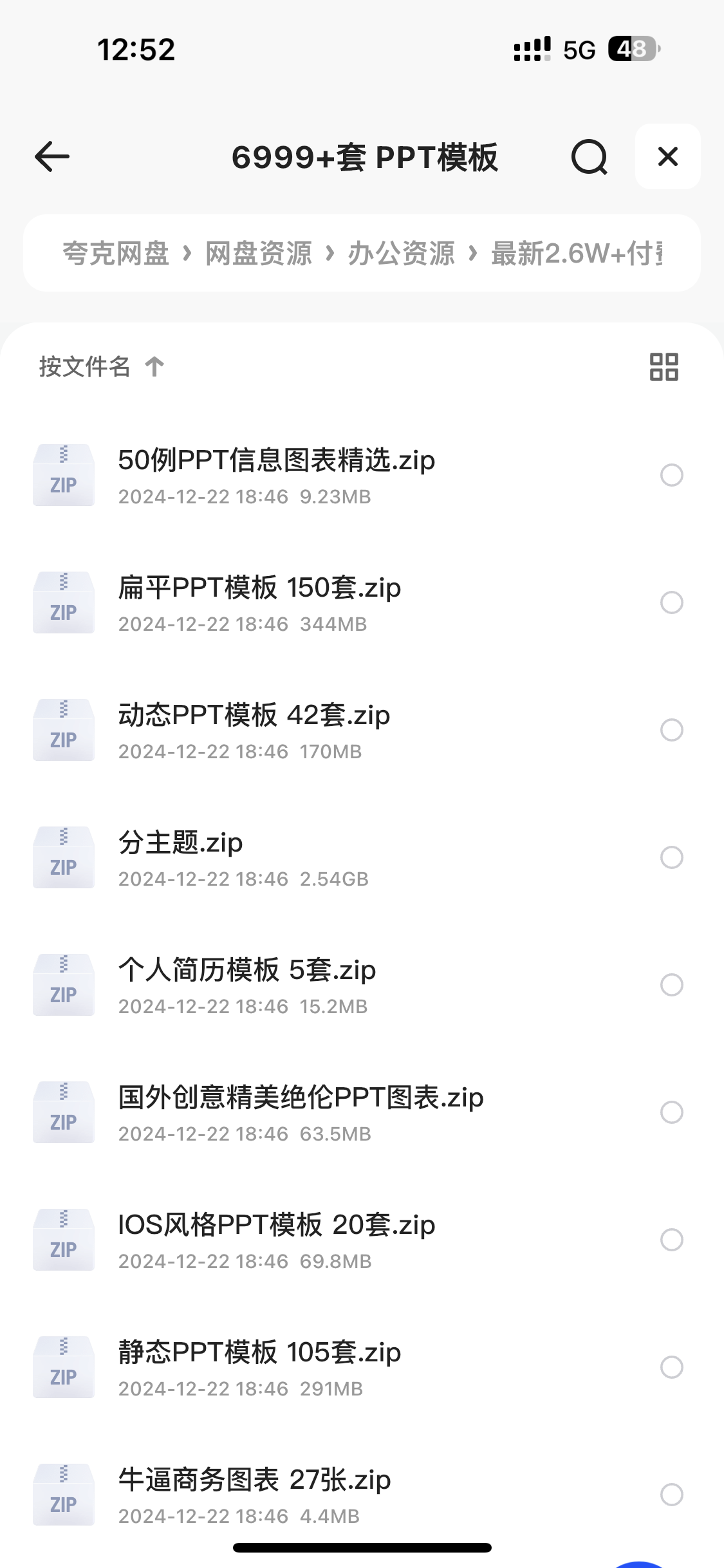
Task: Jump to 办公资源 breadcrumb folder
Action: click(x=402, y=253)
